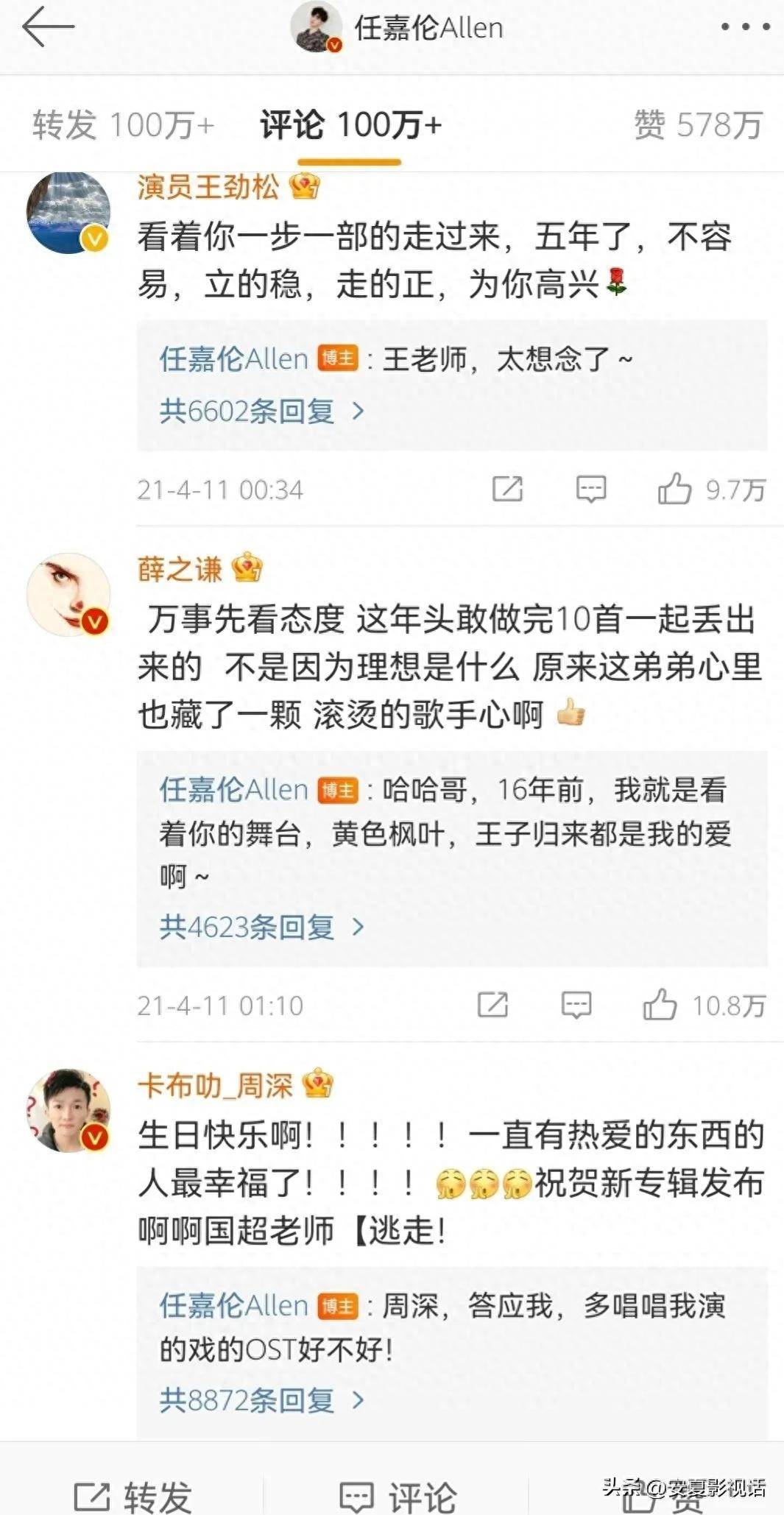The width and height of the screenshot is (784, 1515).
Task: Expand 共4623条回复 replies
Action: click(x=261, y=927)
